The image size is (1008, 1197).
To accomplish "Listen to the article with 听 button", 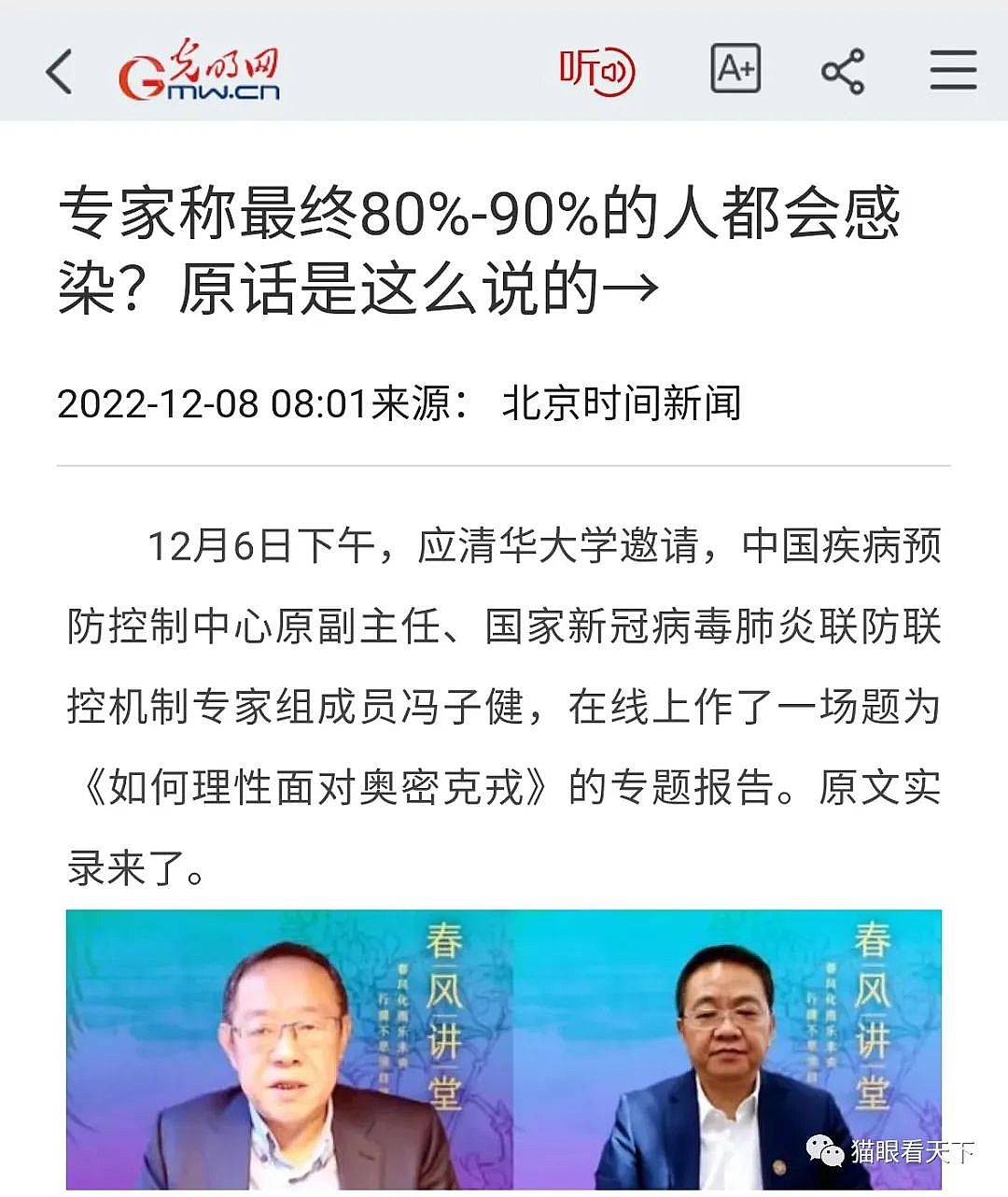I will click(x=596, y=71).
